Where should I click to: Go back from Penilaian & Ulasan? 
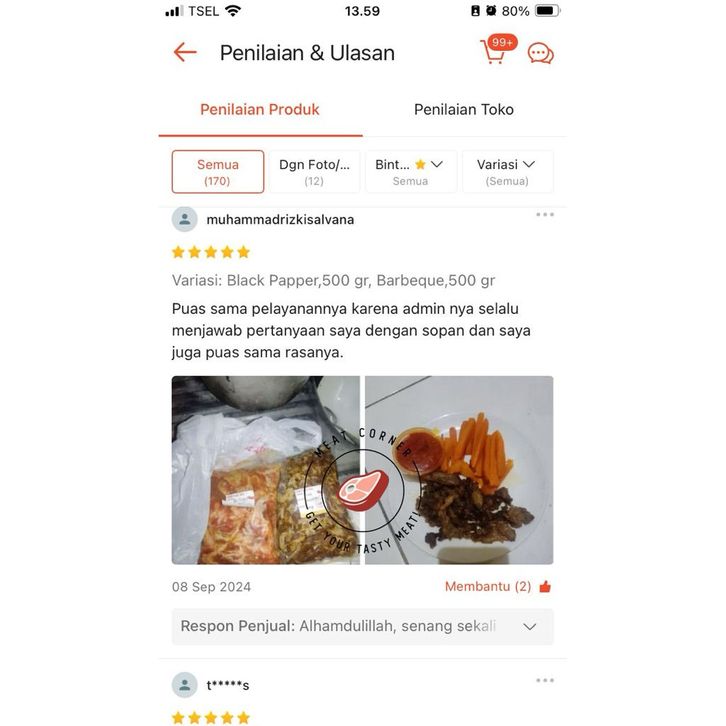click(x=185, y=53)
